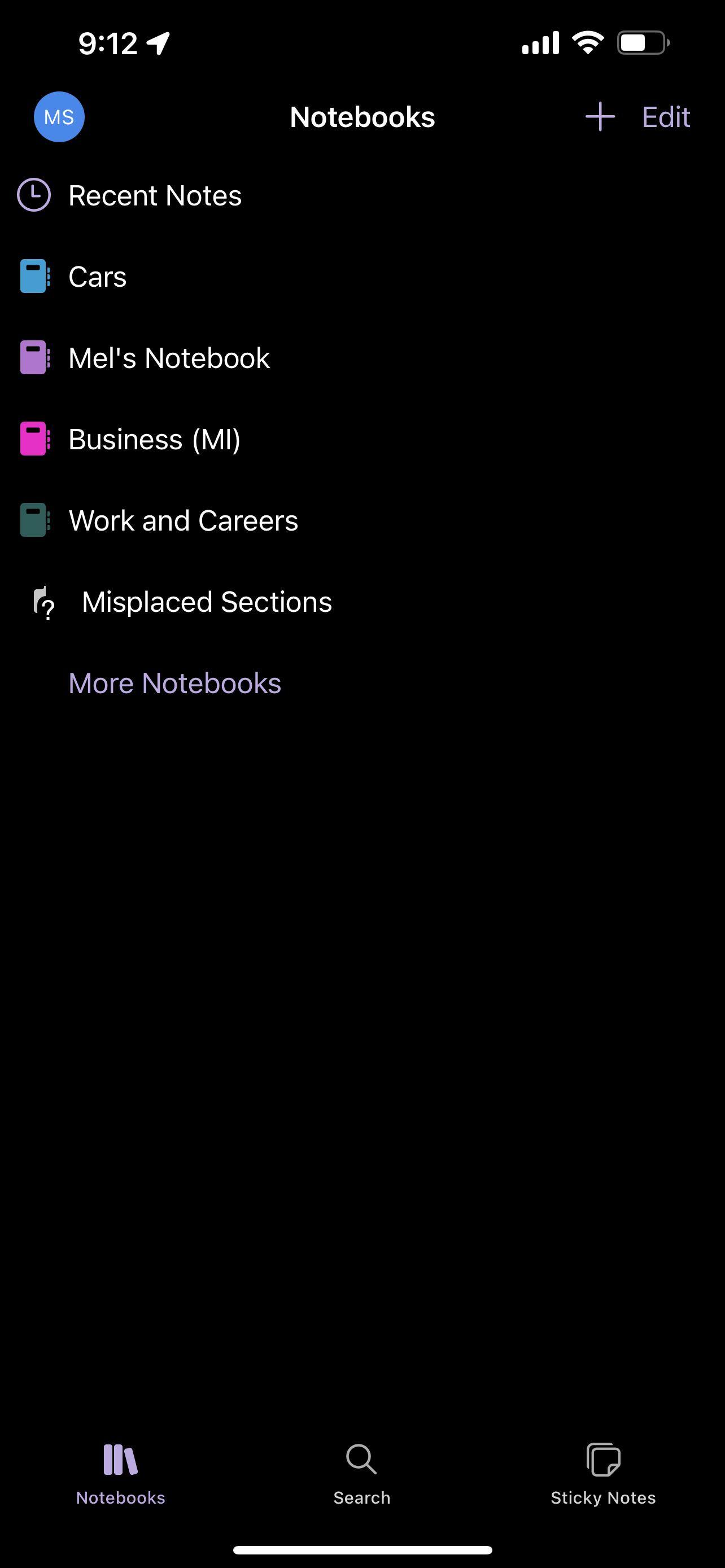The width and height of the screenshot is (725, 1568).
Task: Open the MS account profile avatar
Action: 59,117
